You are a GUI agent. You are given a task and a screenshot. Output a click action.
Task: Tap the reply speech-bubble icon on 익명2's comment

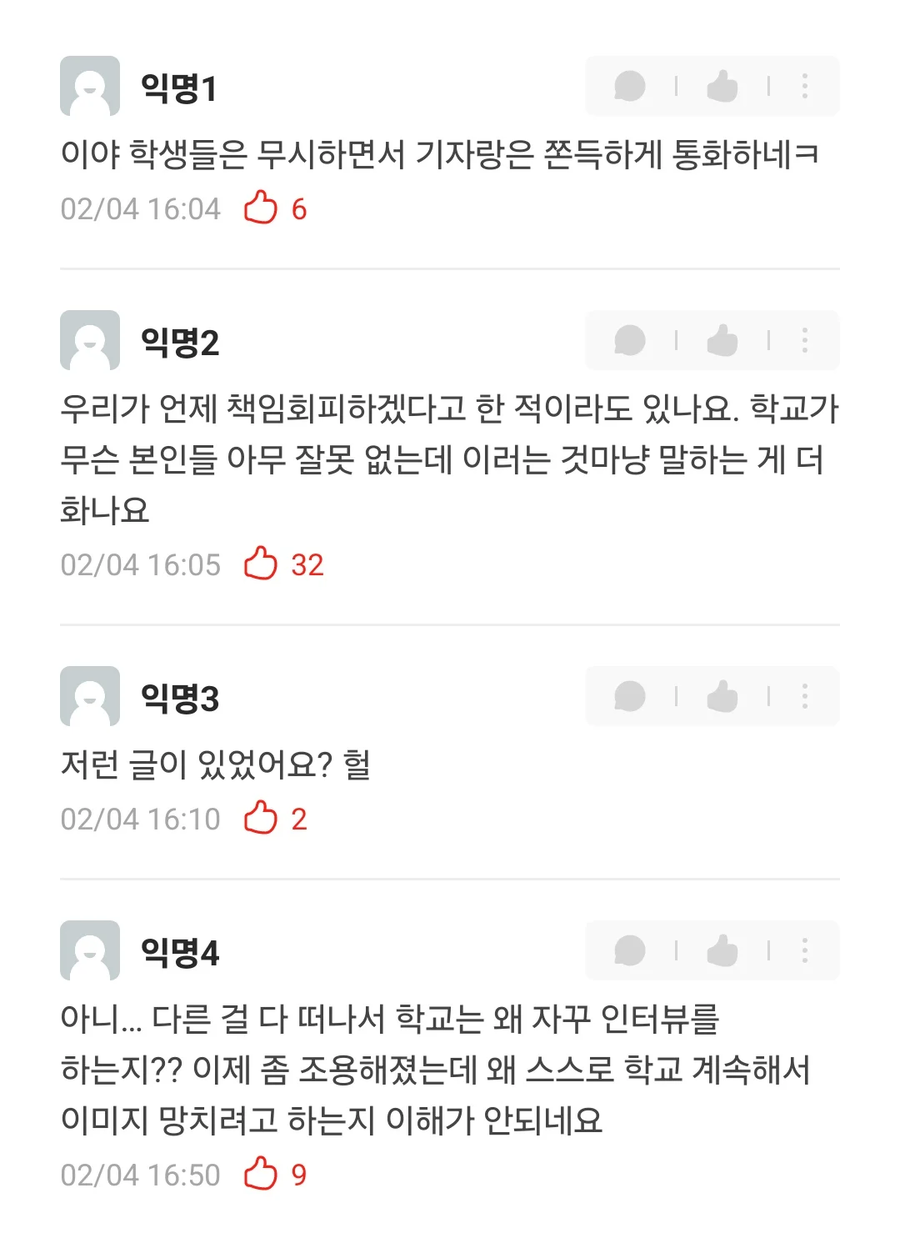(630, 340)
